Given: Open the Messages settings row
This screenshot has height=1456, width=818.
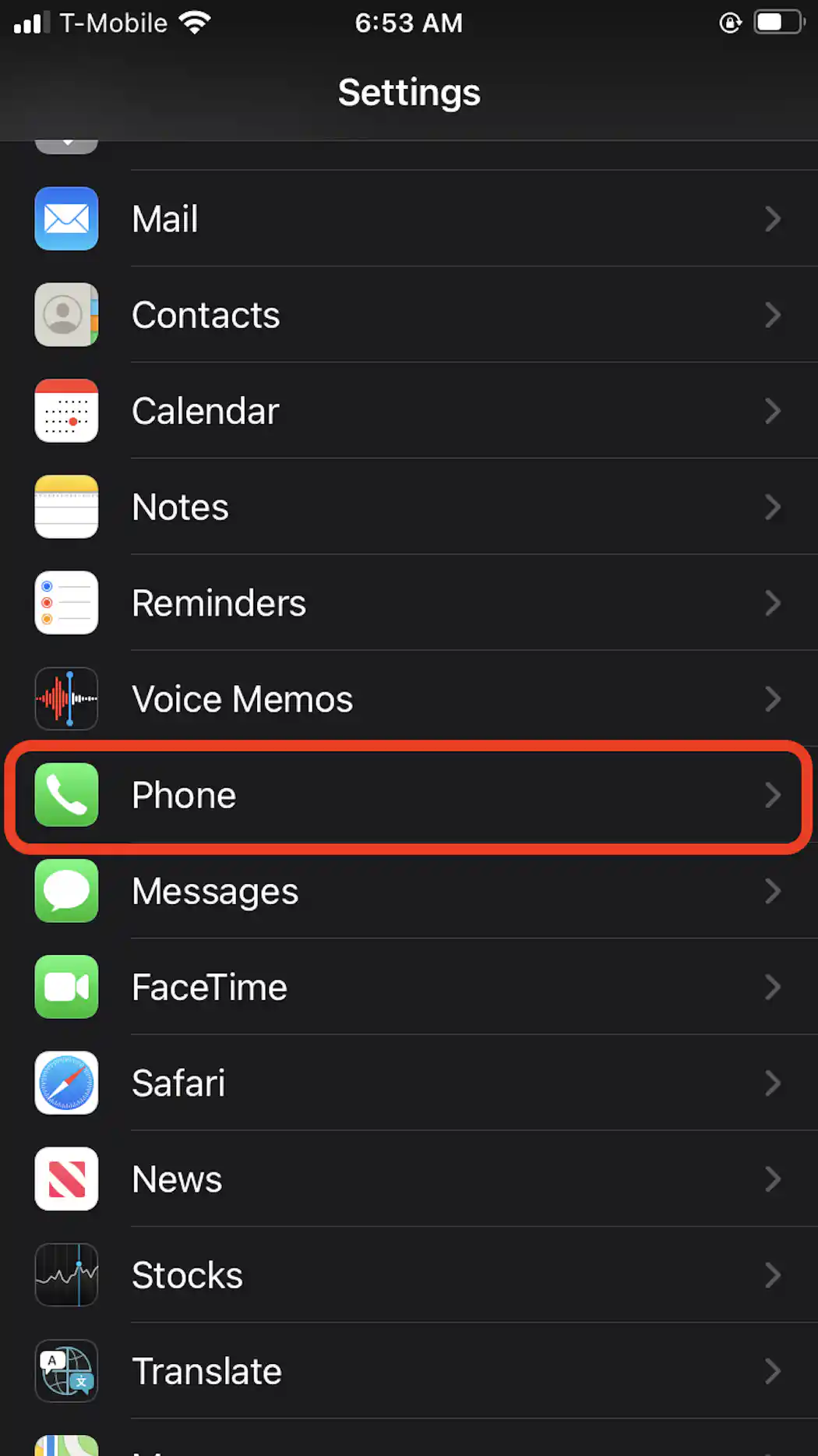Looking at the screenshot, I should [x=409, y=891].
